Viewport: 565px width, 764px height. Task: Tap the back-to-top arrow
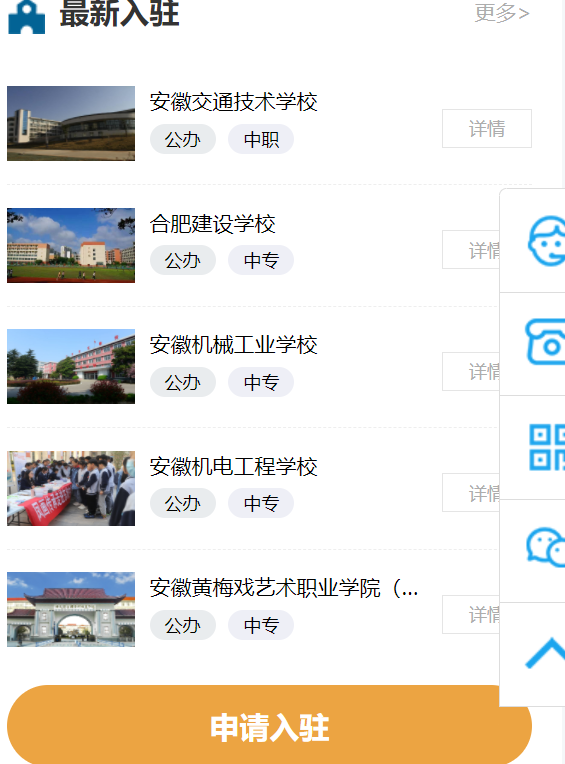[546, 653]
